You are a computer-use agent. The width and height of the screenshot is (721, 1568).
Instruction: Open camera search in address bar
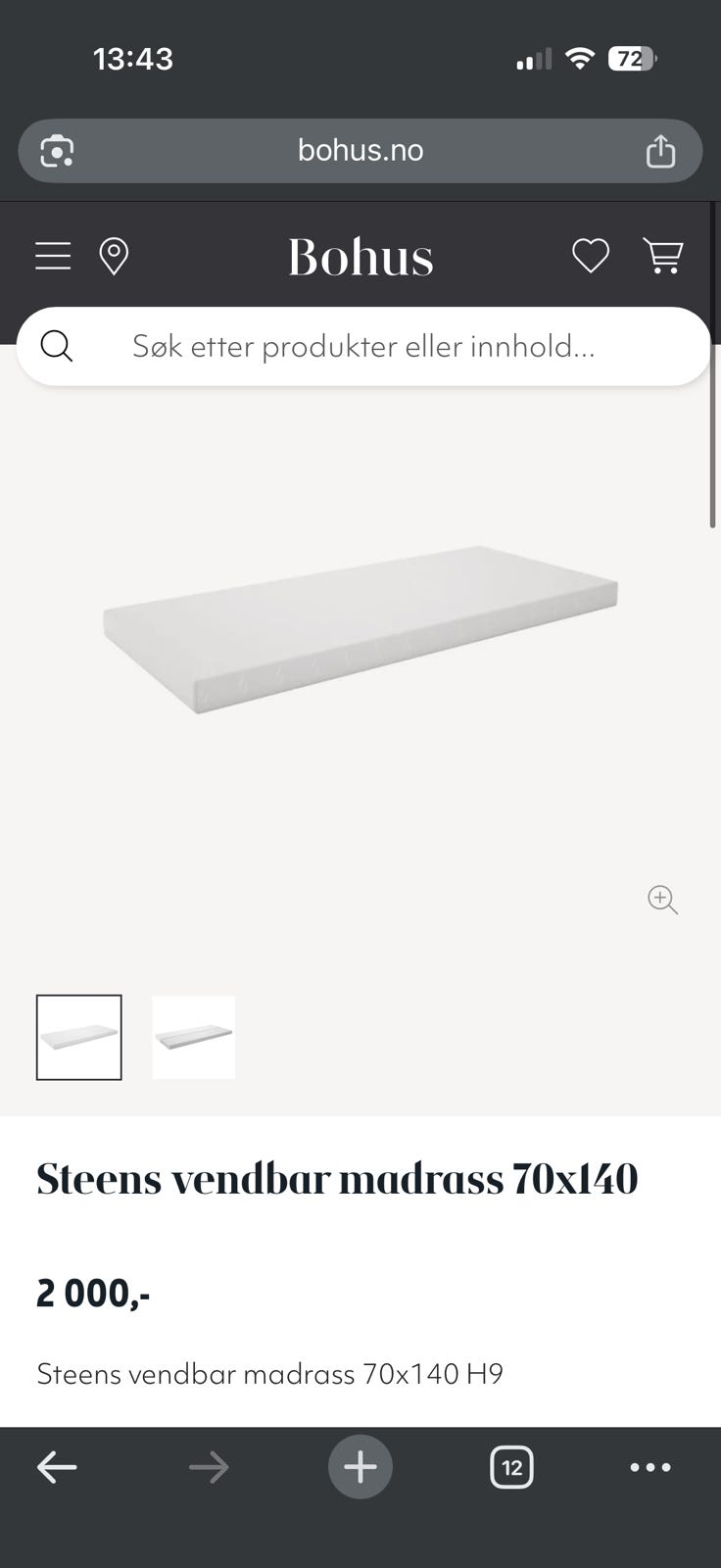[x=57, y=151]
